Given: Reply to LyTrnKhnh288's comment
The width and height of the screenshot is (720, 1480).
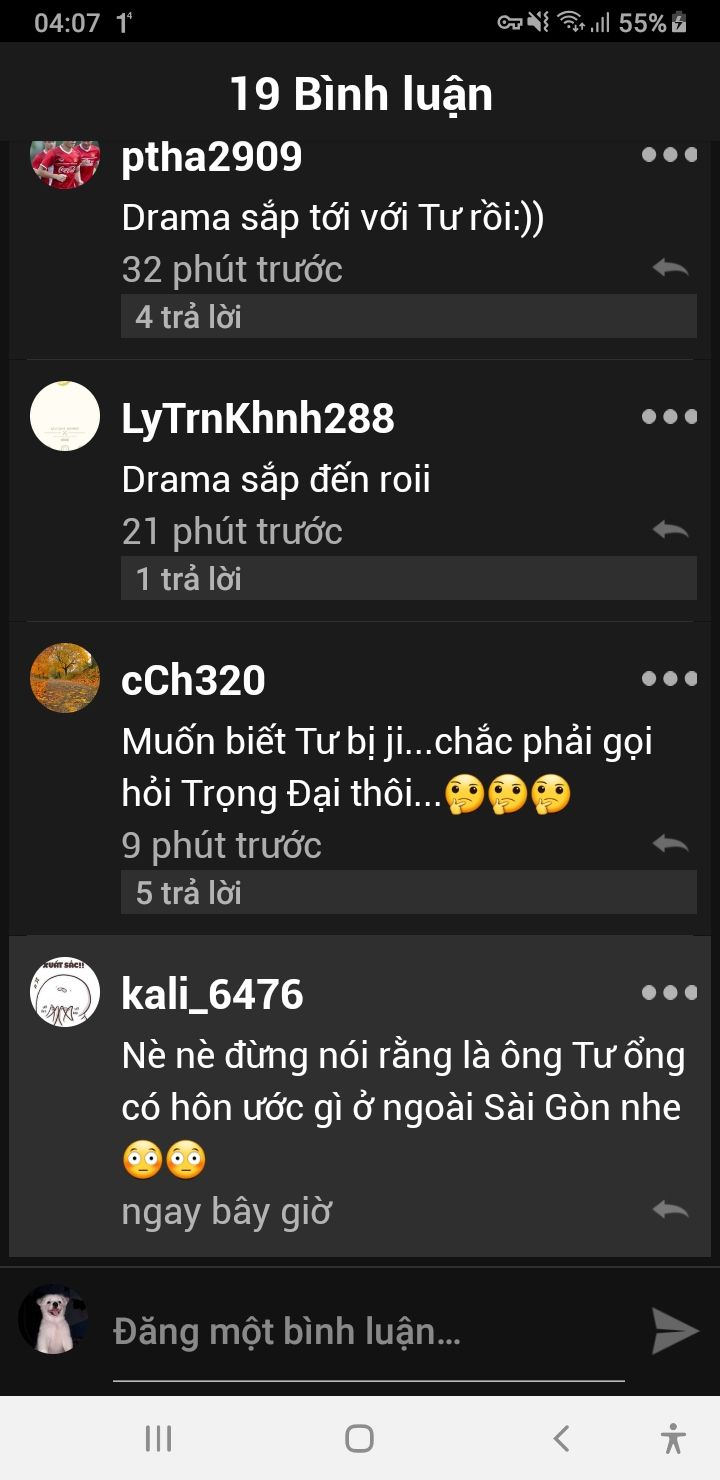Looking at the screenshot, I should (x=670, y=530).
